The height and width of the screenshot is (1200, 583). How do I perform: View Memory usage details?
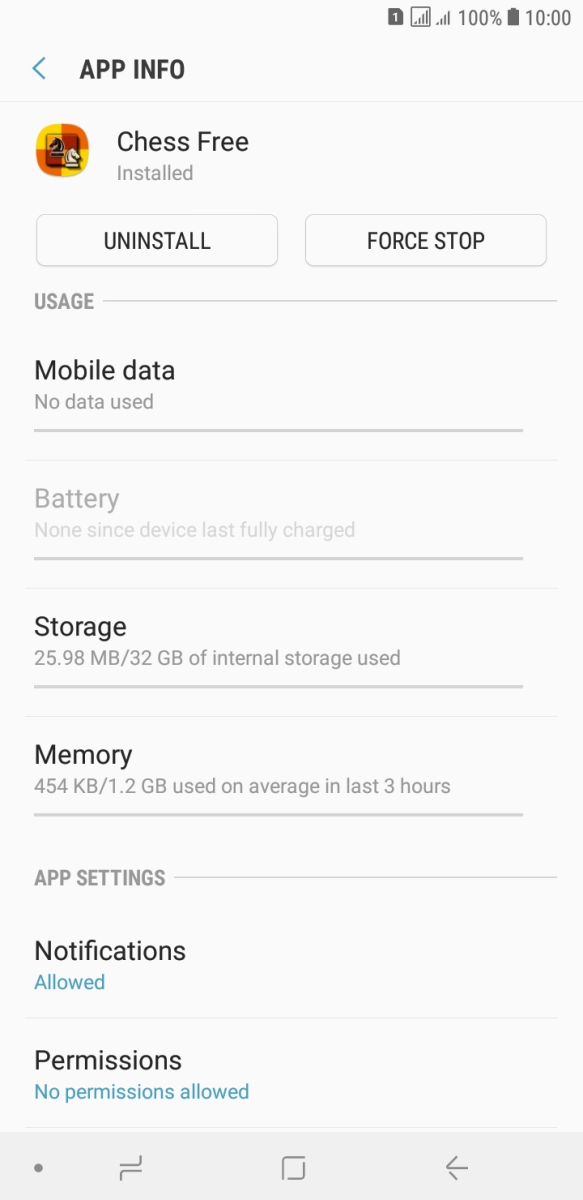291,780
